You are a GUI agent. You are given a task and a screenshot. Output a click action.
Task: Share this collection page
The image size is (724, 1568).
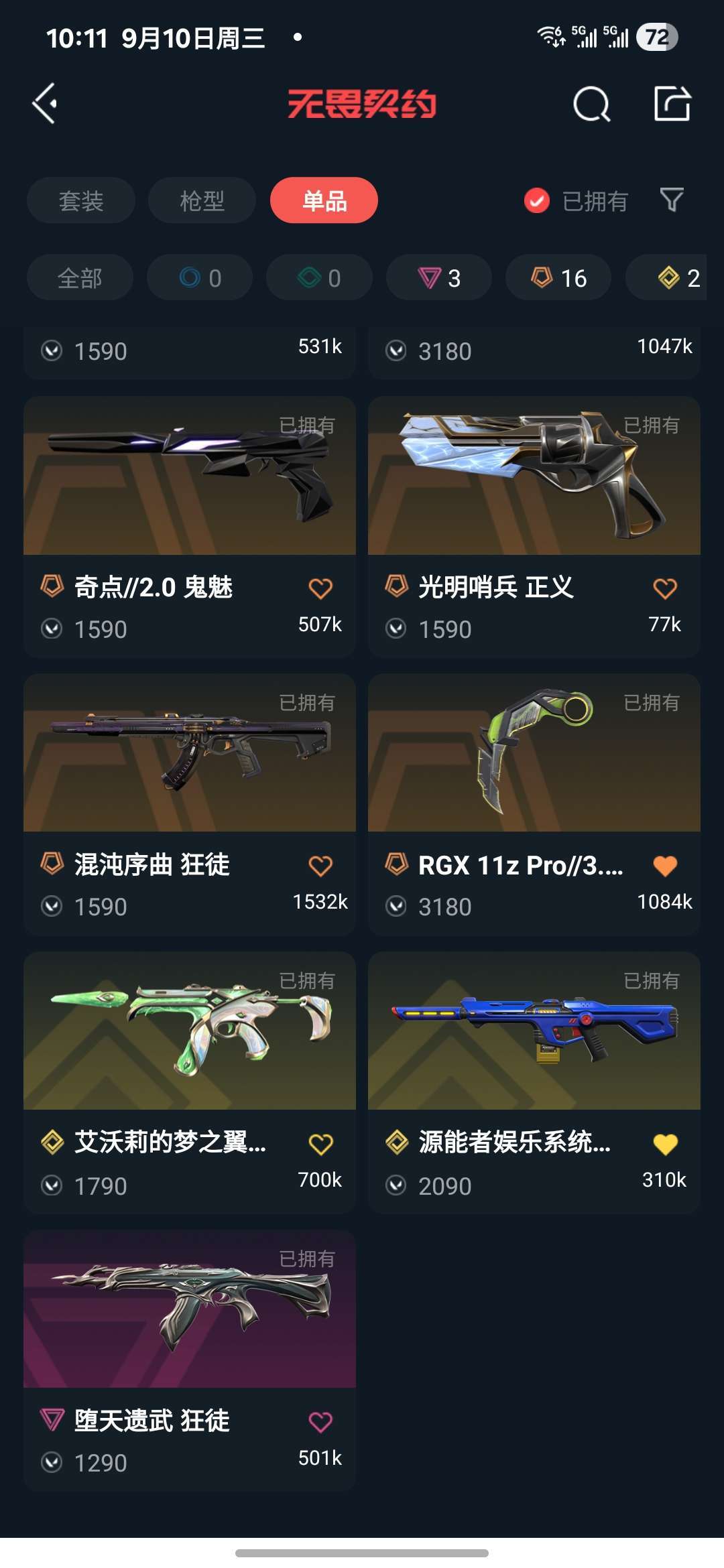672,104
